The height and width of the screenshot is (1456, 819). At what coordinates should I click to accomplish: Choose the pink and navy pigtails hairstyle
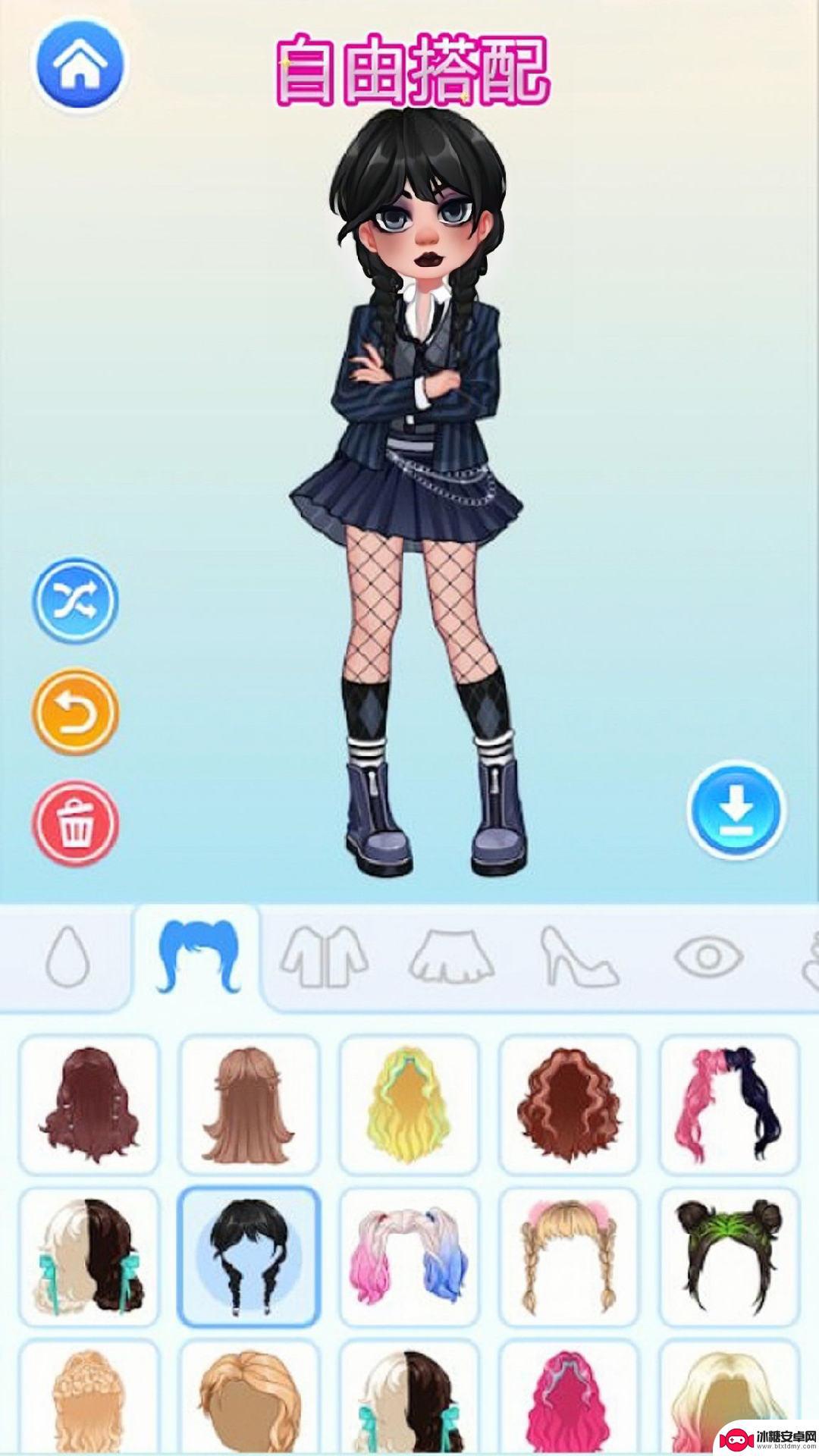tap(730, 1106)
